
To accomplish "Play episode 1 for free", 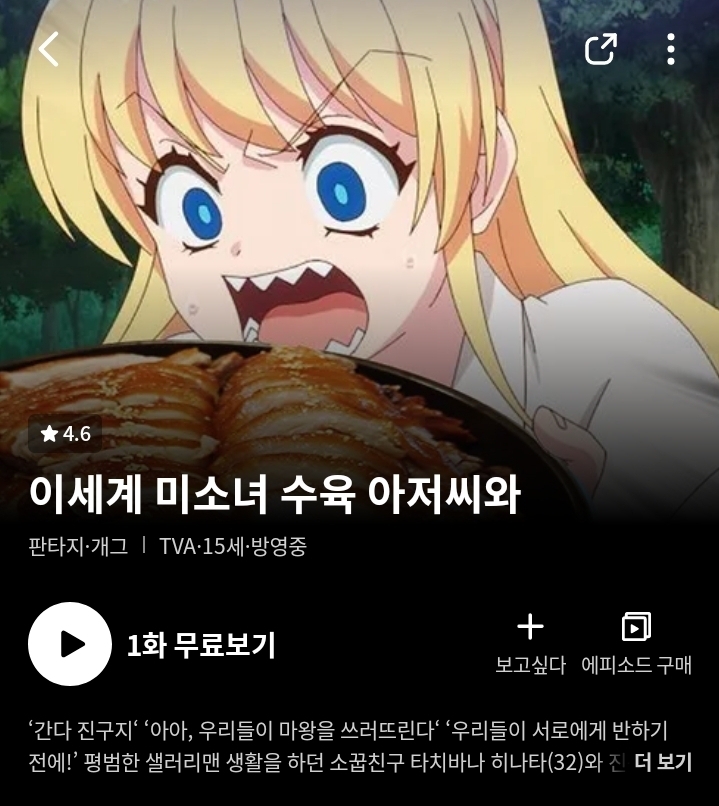I will 70,644.
